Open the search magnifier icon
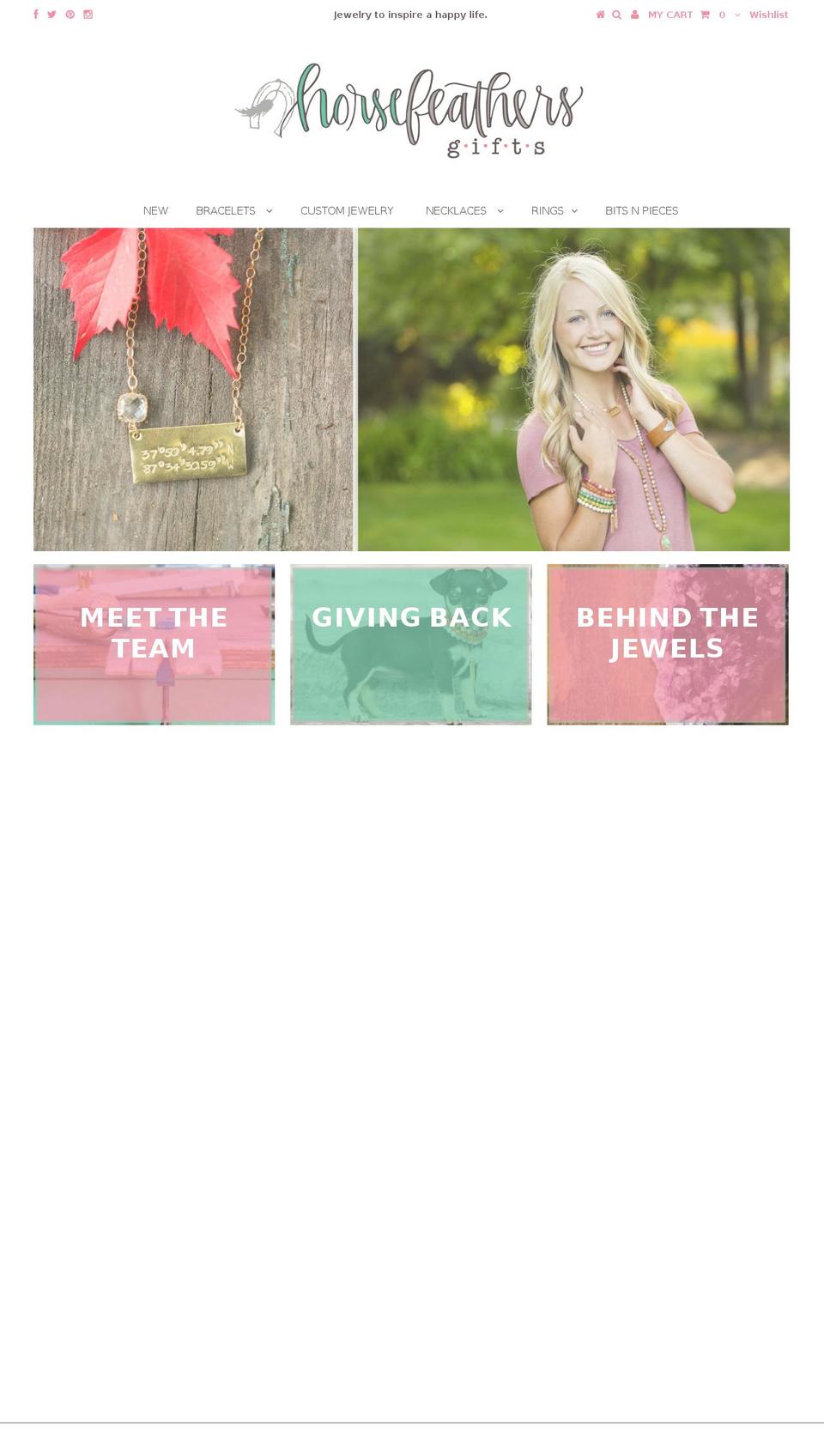 (616, 15)
